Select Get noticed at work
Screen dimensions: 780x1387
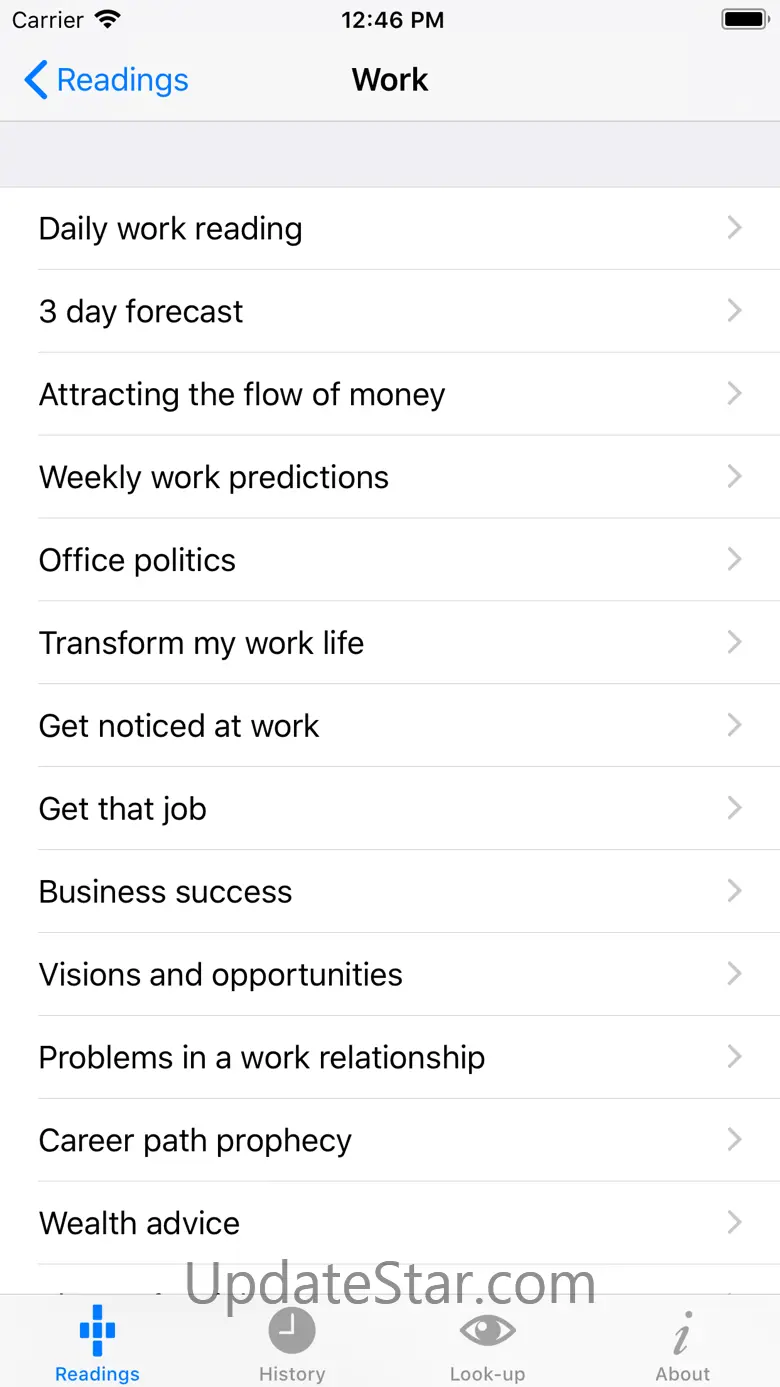pos(390,726)
